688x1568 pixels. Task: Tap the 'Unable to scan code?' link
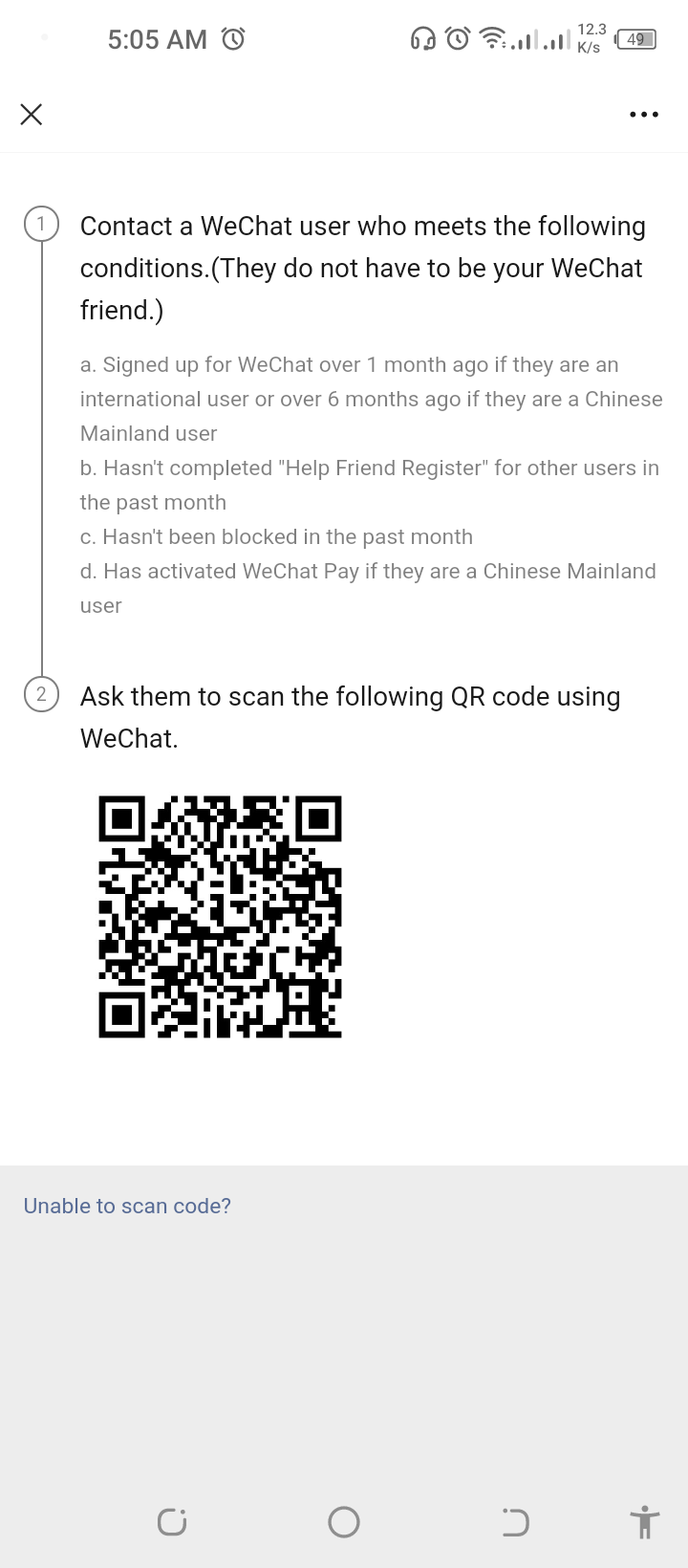[x=127, y=1206]
